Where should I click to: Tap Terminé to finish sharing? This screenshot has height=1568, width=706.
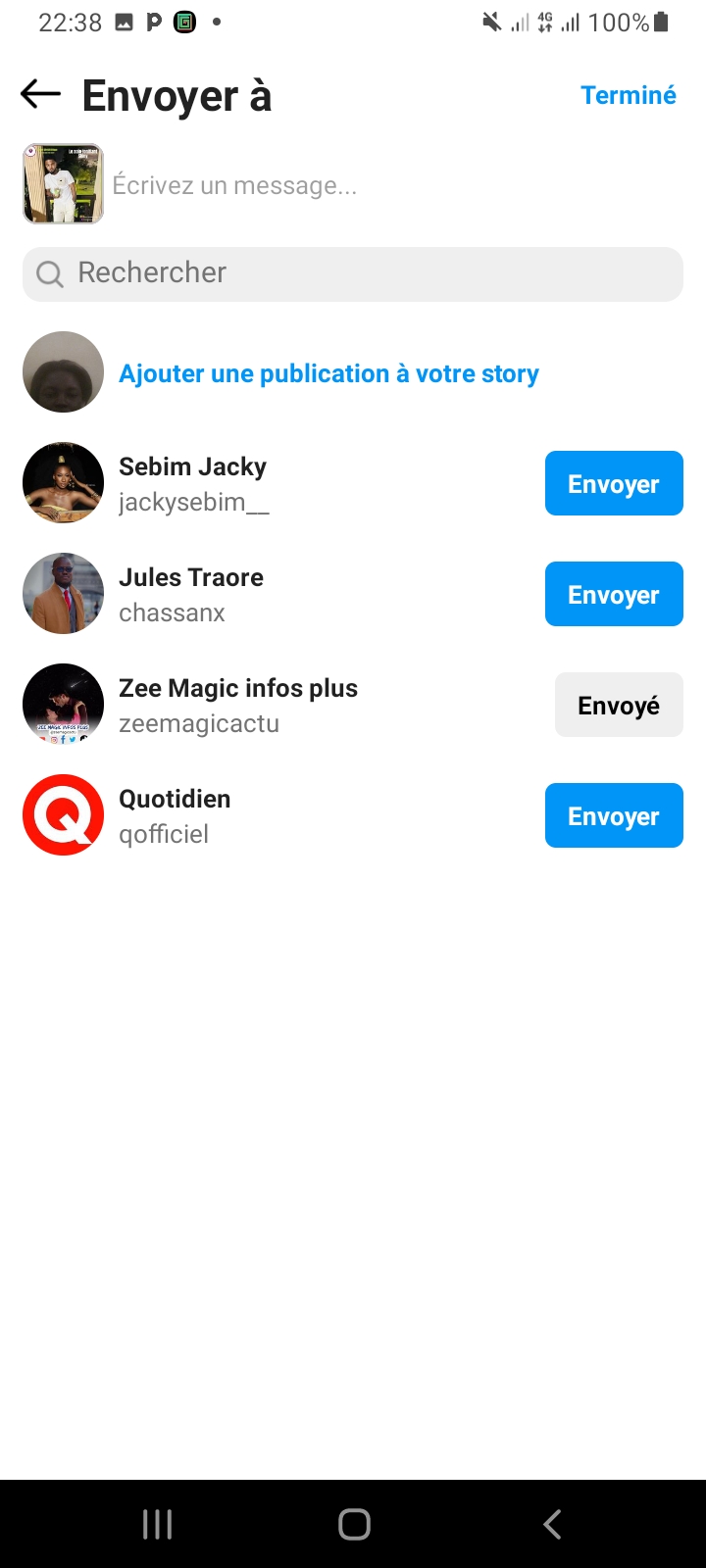click(x=628, y=95)
